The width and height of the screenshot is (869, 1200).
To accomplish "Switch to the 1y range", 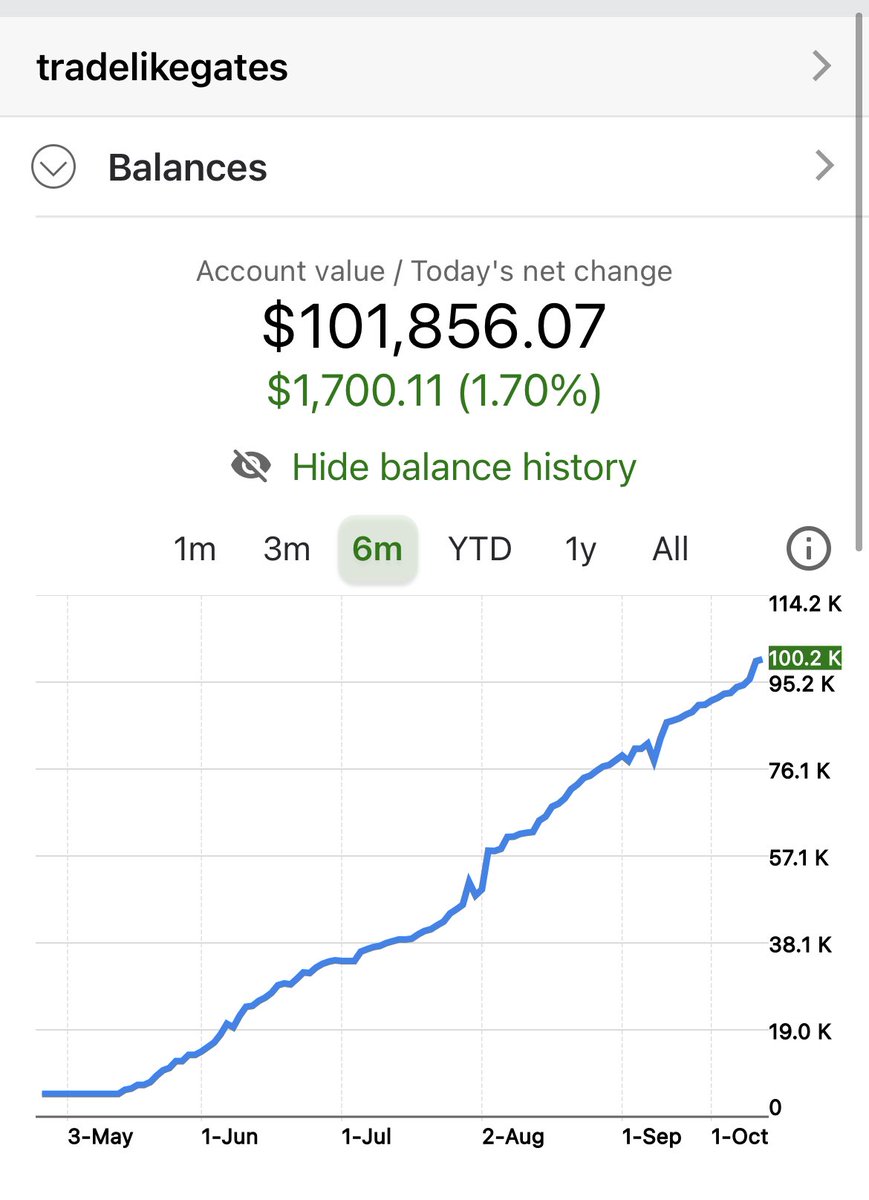I will [580, 549].
